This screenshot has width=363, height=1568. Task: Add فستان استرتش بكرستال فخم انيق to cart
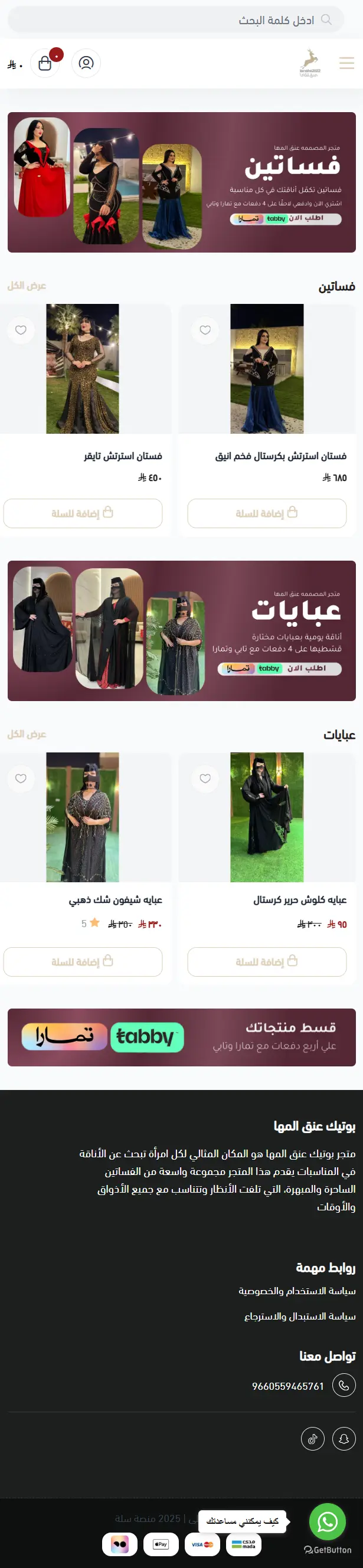click(x=267, y=513)
